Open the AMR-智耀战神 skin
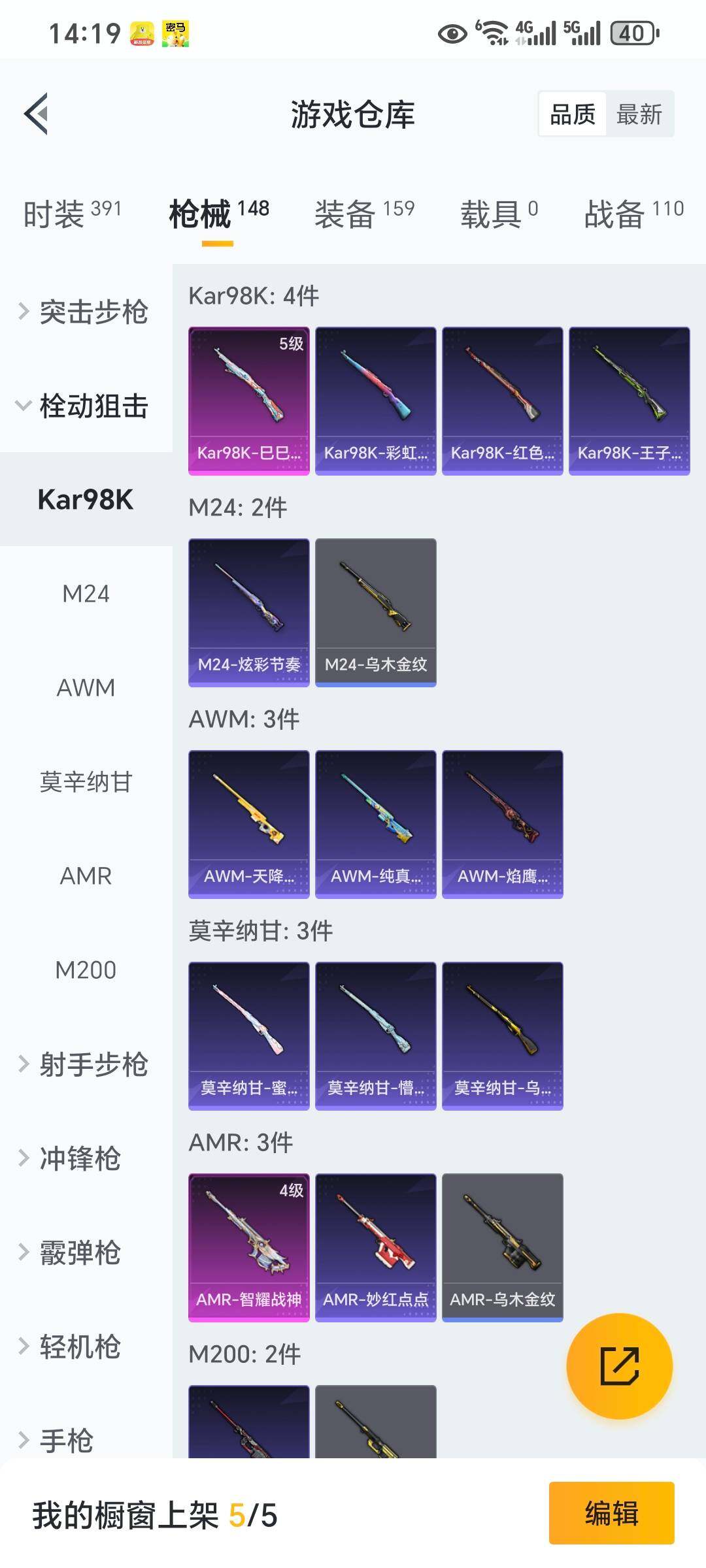The width and height of the screenshot is (706, 1568). click(x=248, y=1247)
